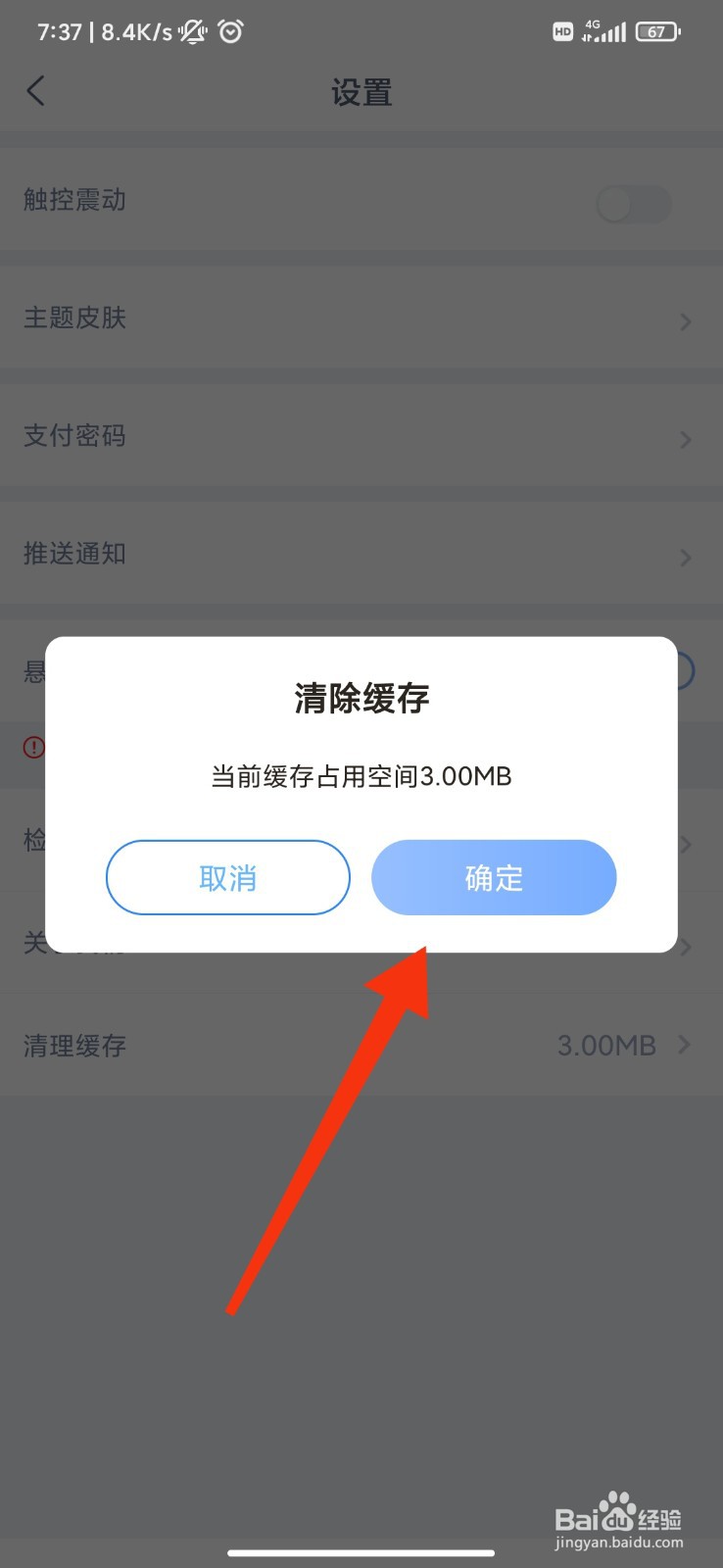Tap the HD indicator in the status bar
This screenshot has height=1568, width=723.
[x=562, y=31]
